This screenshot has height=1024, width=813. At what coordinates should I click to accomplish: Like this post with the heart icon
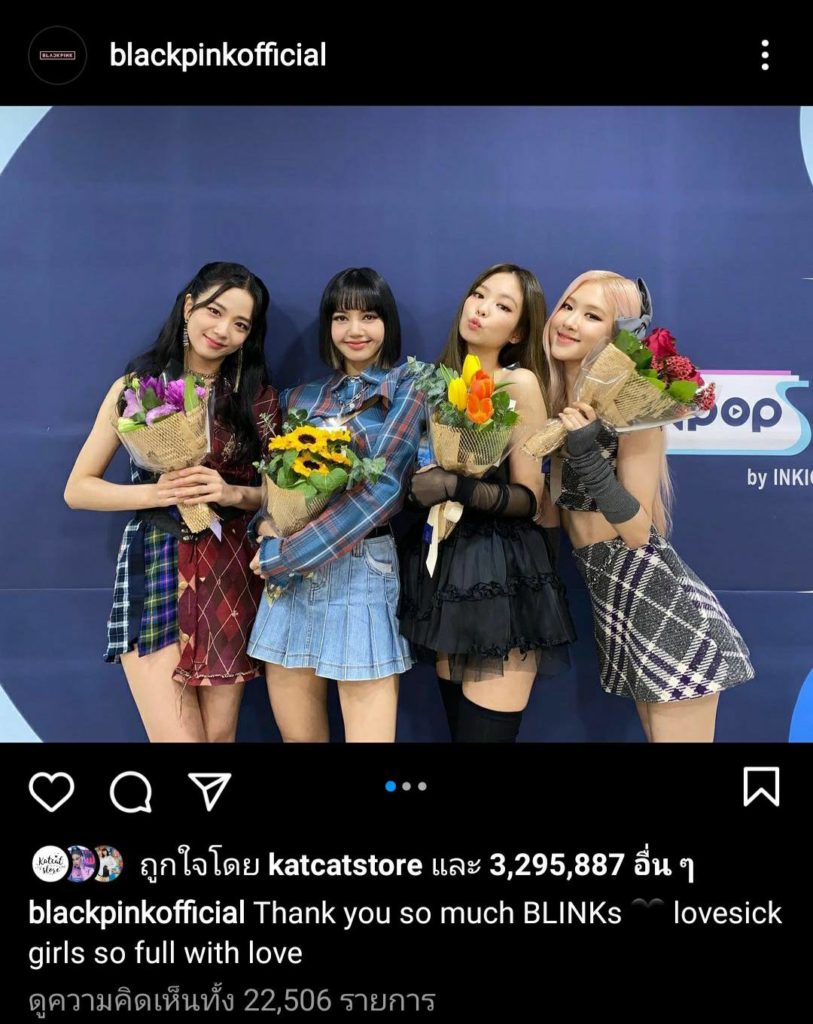pyautogui.click(x=51, y=791)
